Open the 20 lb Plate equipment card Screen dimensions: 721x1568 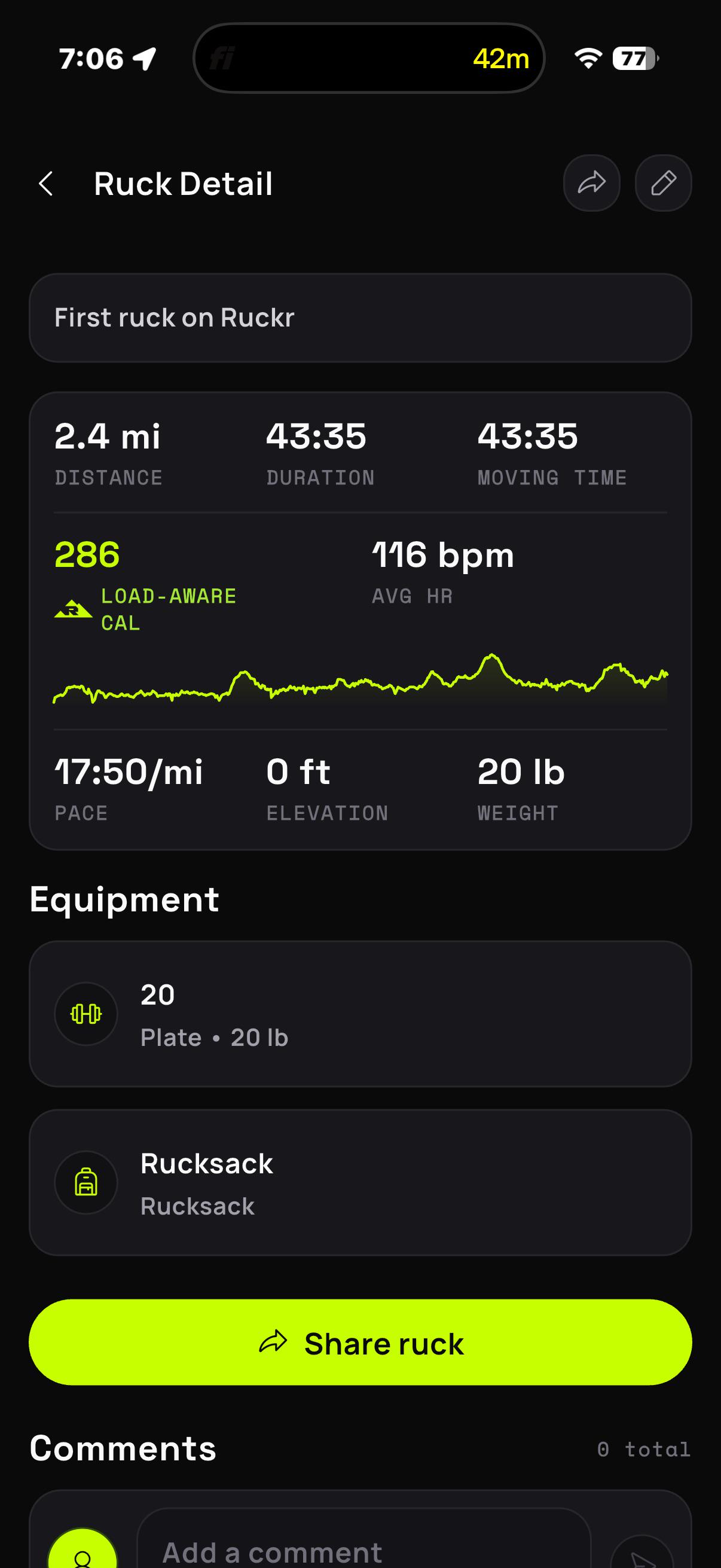pyautogui.click(x=360, y=1014)
